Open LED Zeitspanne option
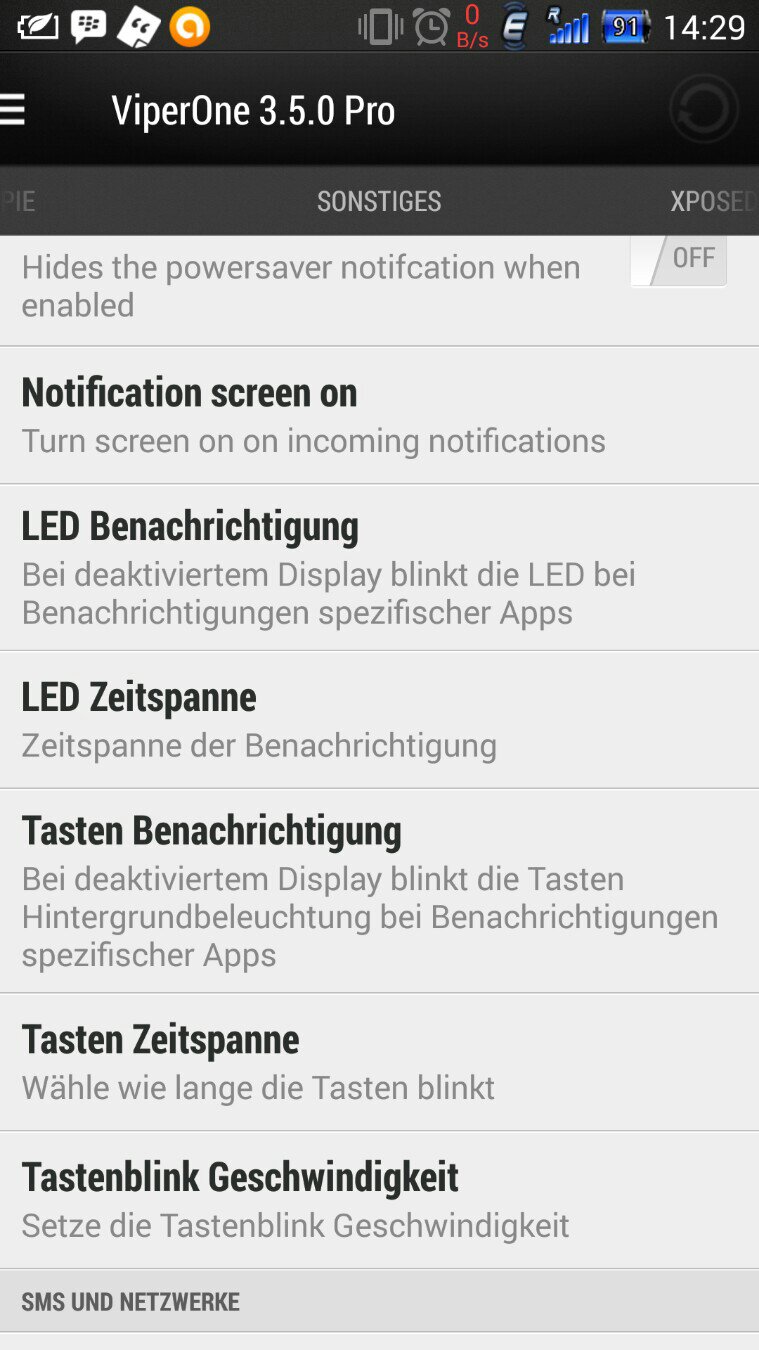This screenshot has width=759, height=1350. pos(379,720)
